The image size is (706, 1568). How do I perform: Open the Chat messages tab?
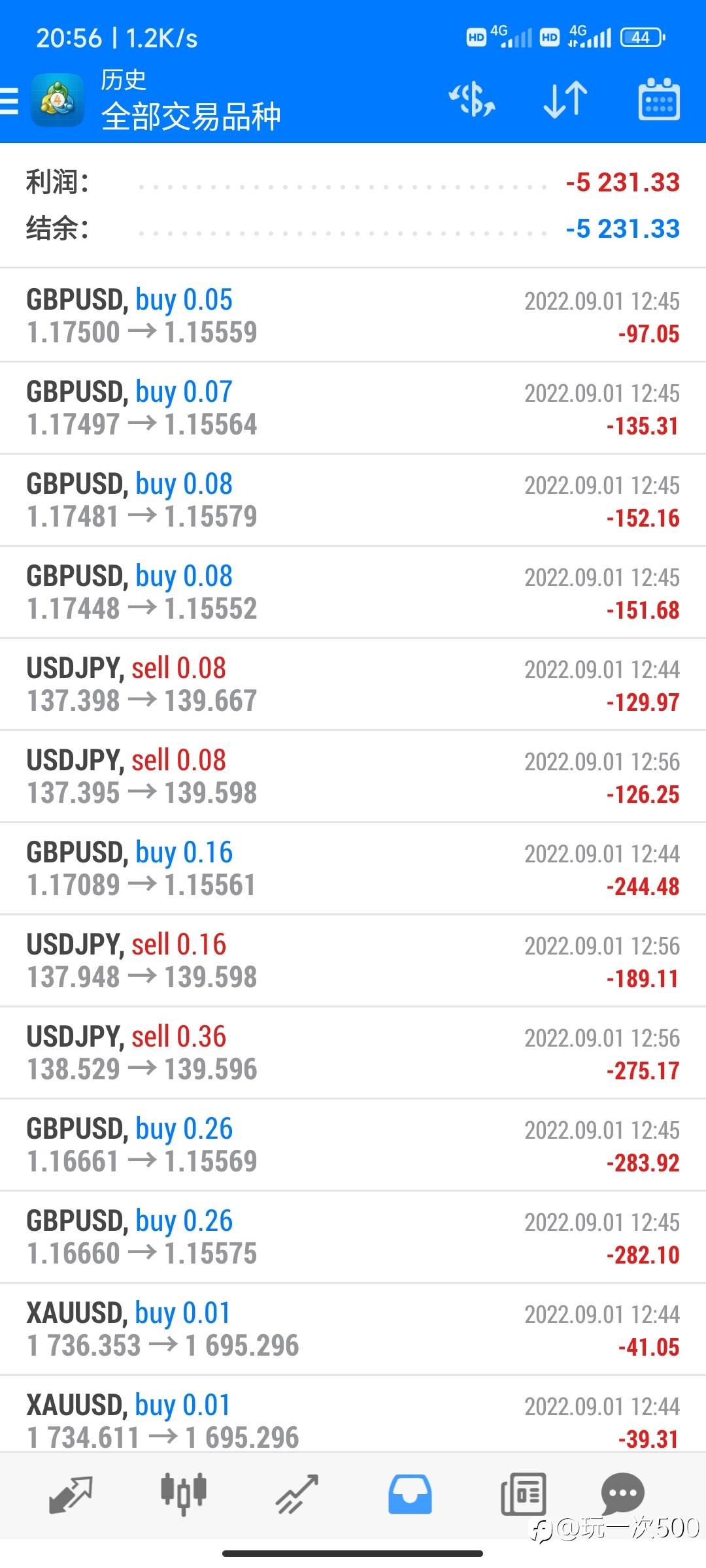(x=622, y=1493)
